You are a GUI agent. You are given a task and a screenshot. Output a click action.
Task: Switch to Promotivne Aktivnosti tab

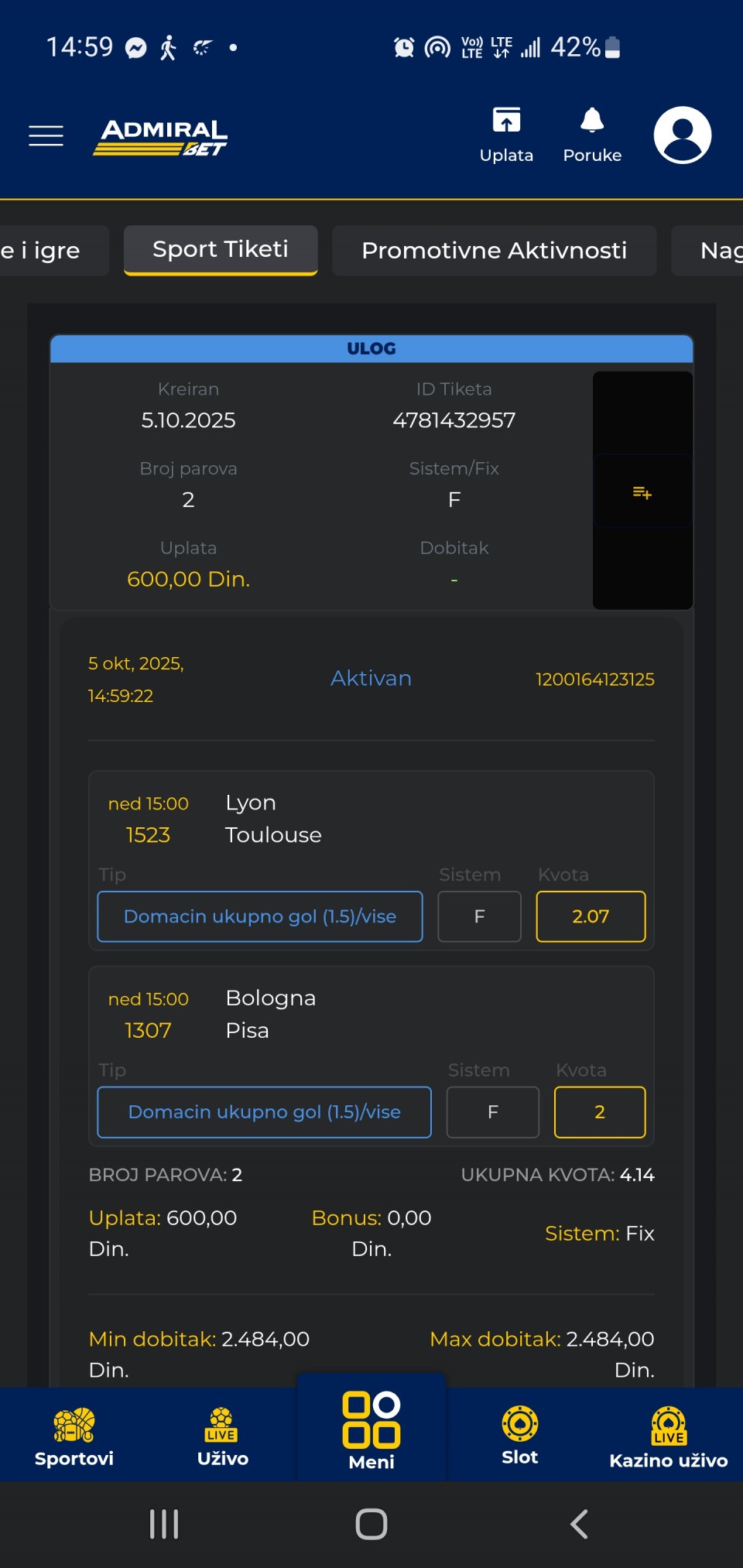click(494, 251)
